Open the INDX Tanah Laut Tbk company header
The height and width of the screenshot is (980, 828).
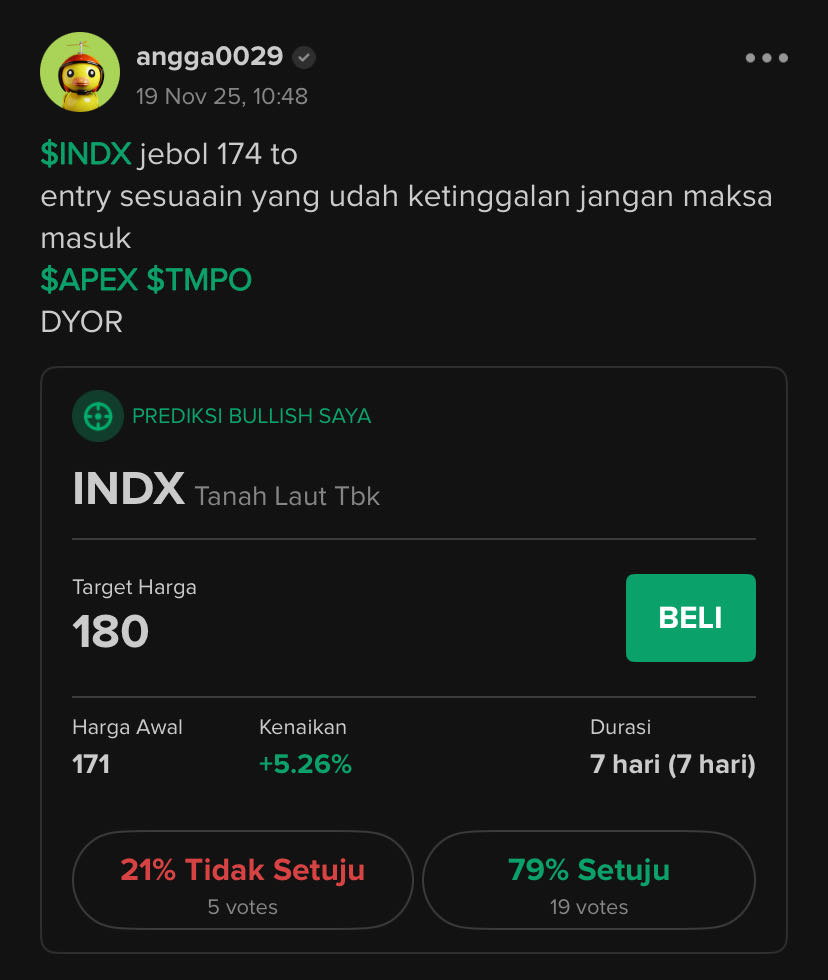click(226, 490)
